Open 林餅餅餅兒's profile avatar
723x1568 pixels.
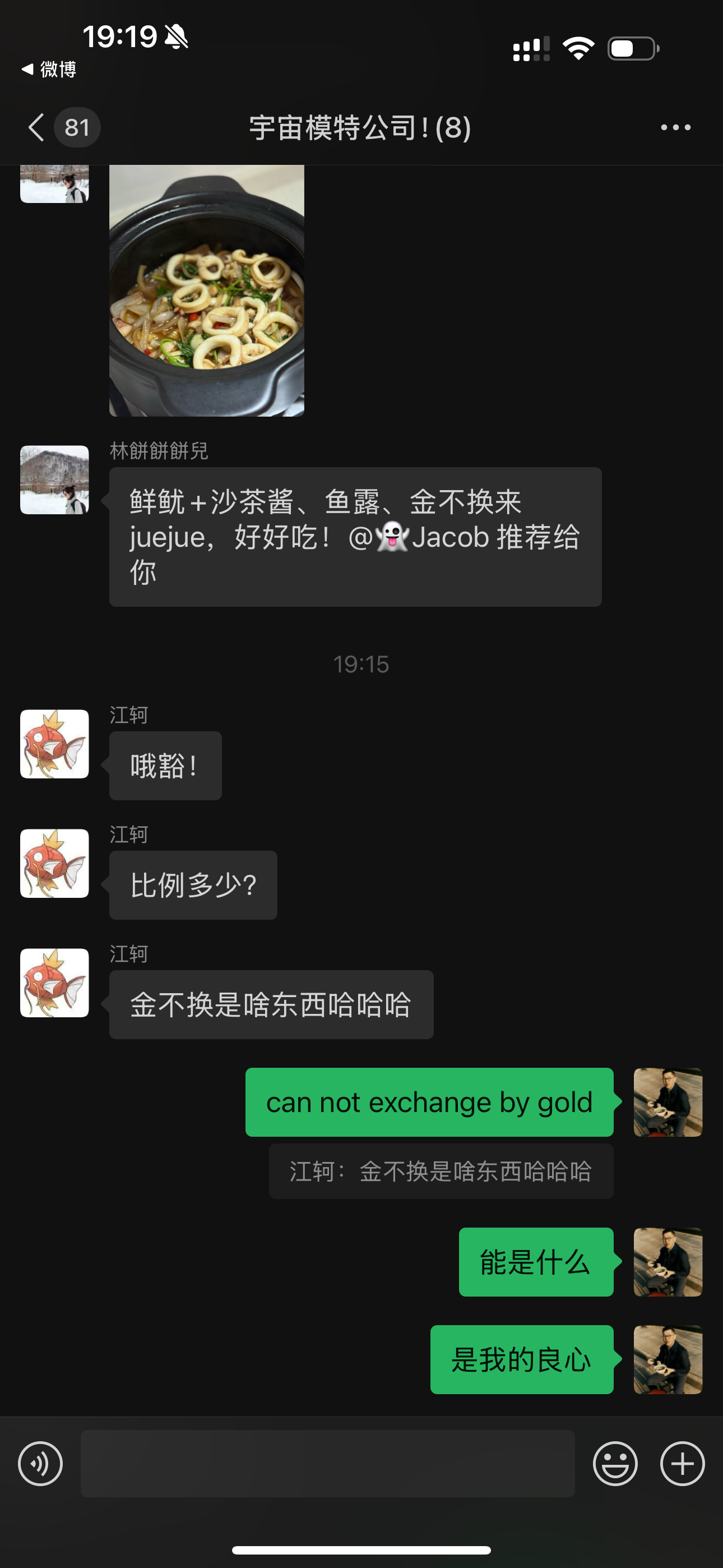[x=54, y=479]
